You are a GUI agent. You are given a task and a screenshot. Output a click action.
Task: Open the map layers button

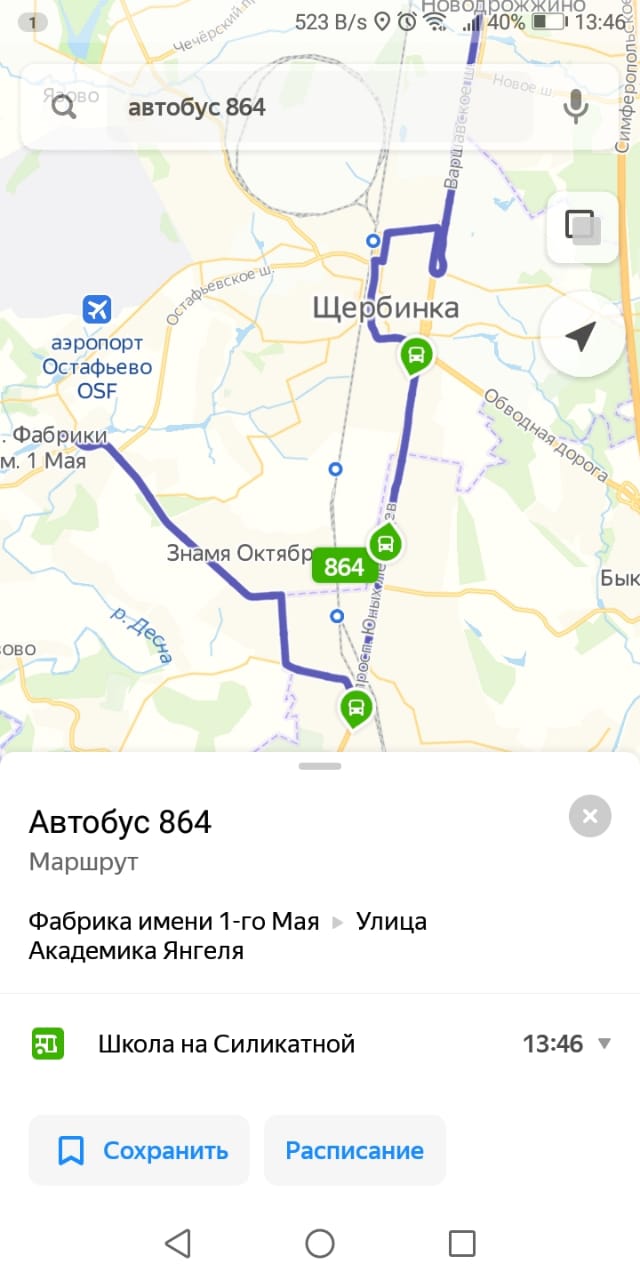pos(582,227)
